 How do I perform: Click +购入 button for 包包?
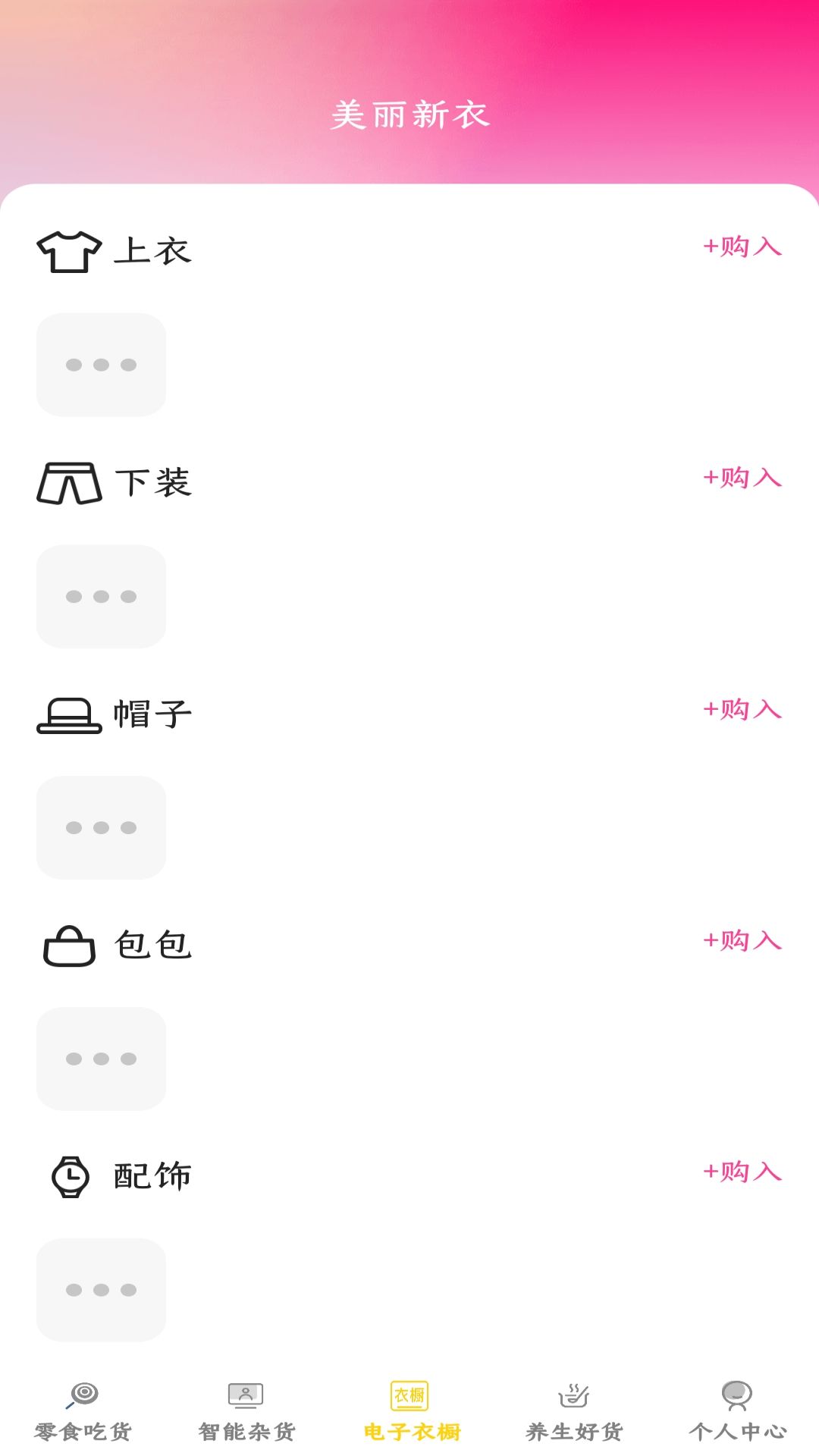tap(741, 941)
